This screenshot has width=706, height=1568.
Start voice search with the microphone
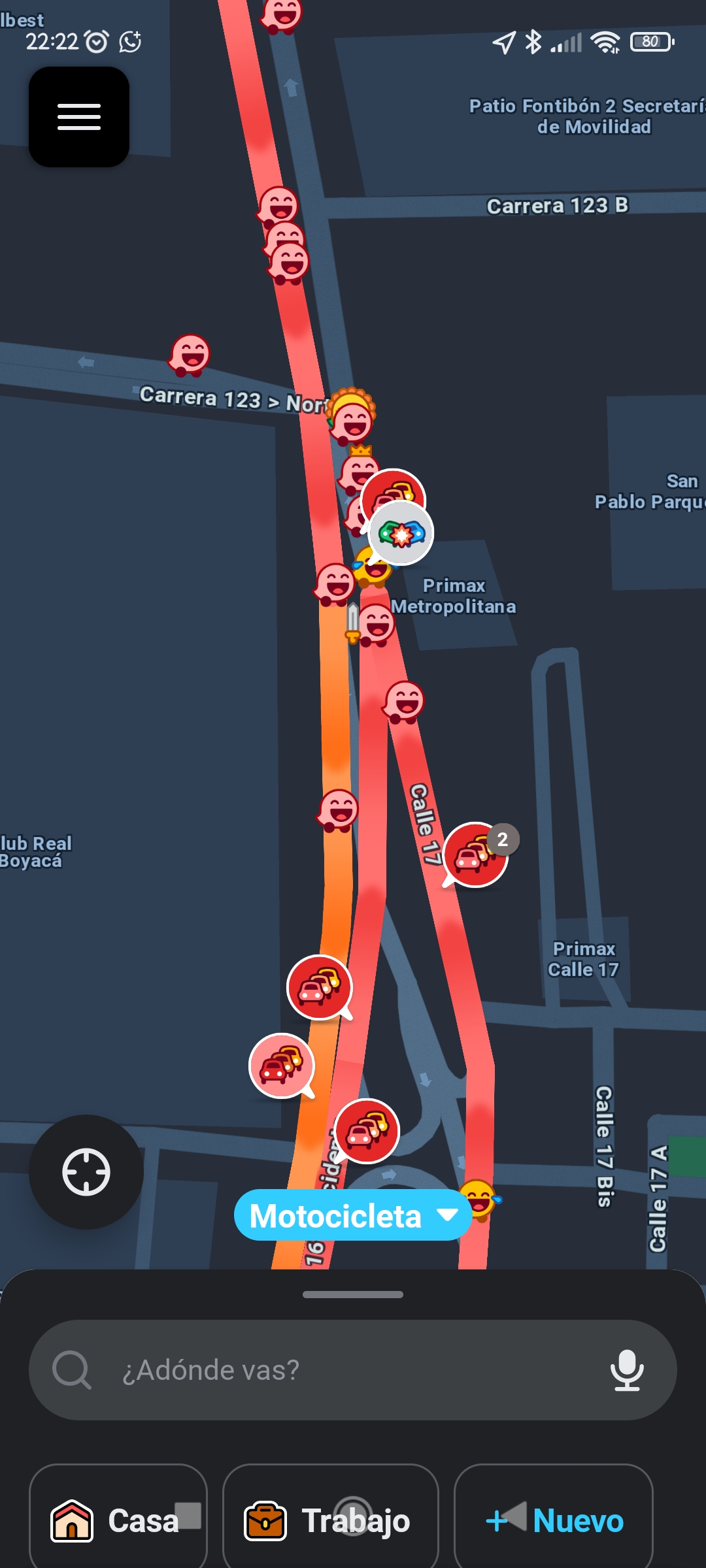tap(626, 1370)
